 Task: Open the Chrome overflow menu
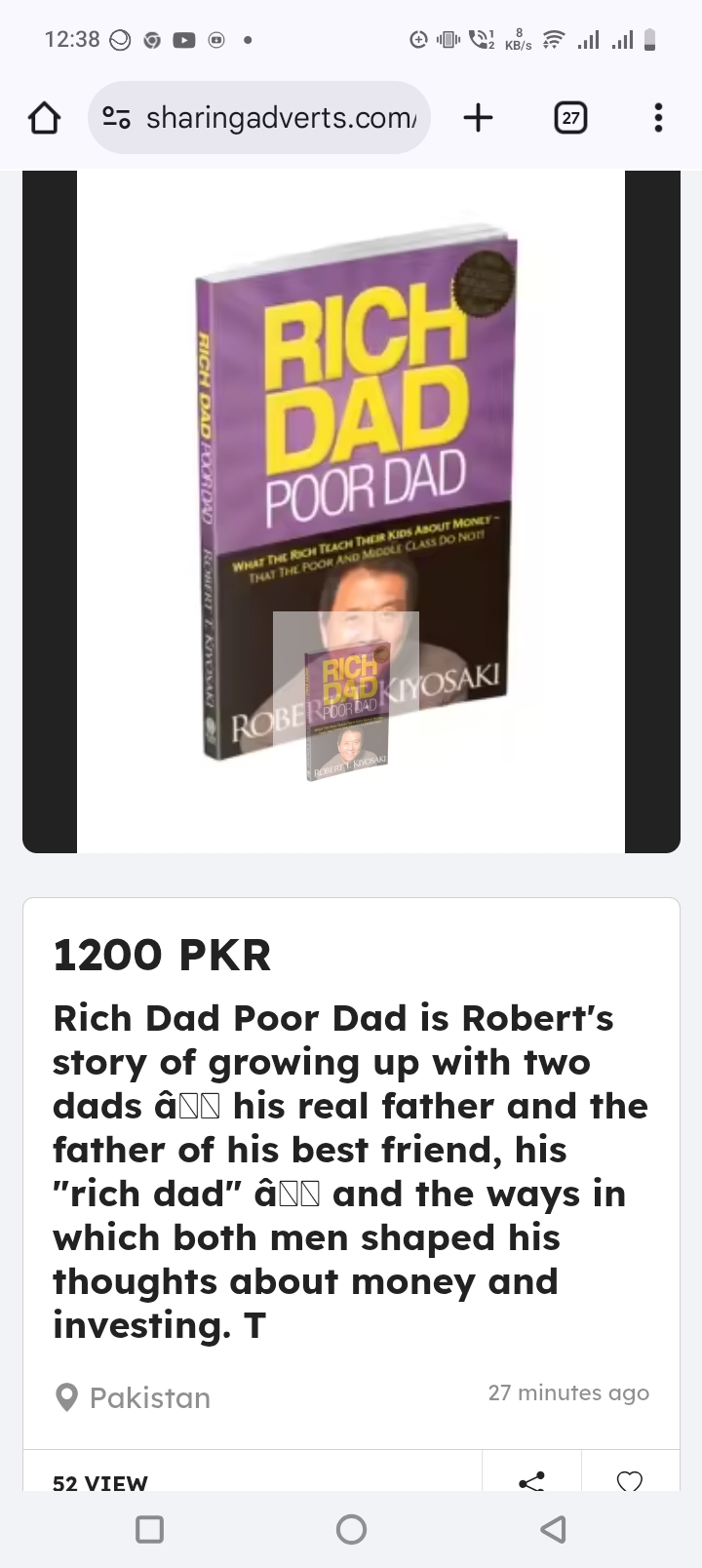coord(658,118)
